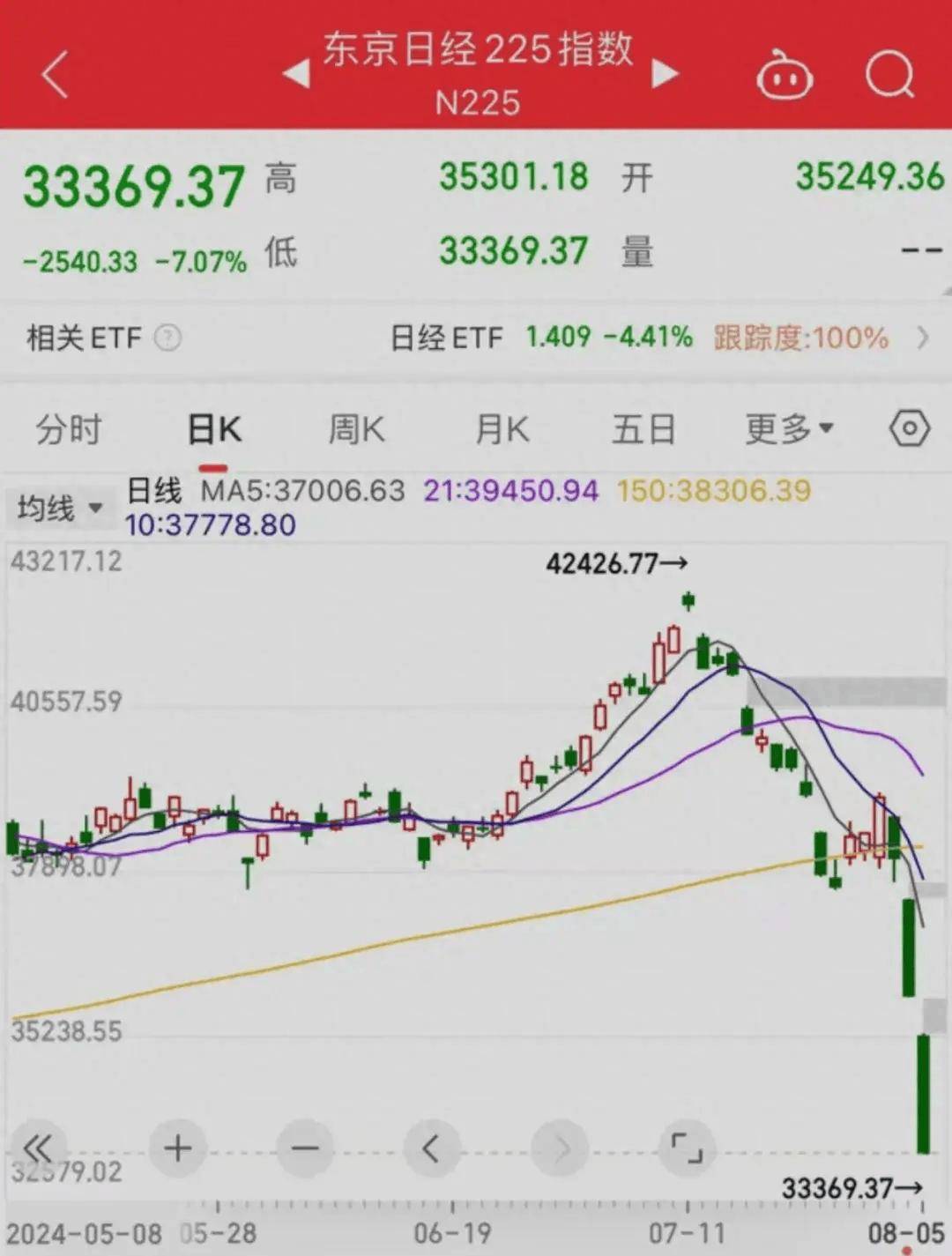Select the 月K monthly chart view

tap(500, 428)
